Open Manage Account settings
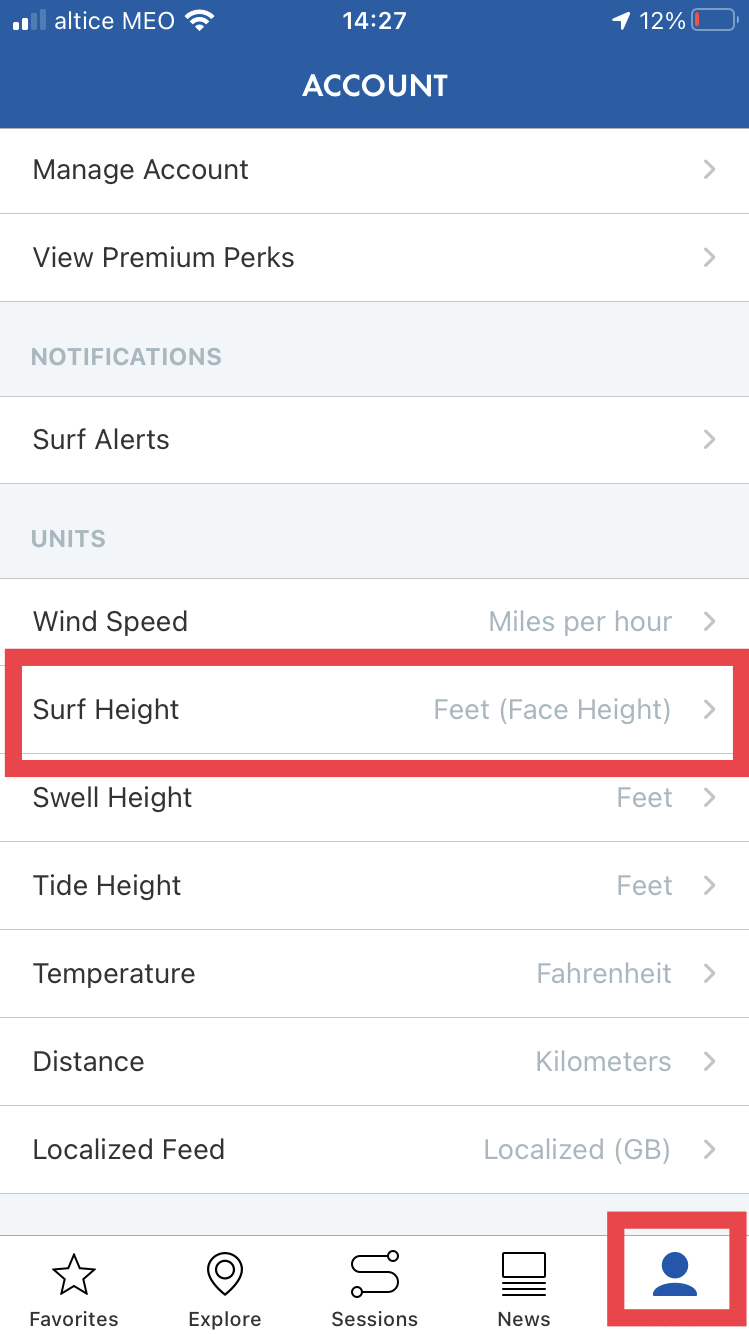749x1334 pixels. (x=374, y=170)
